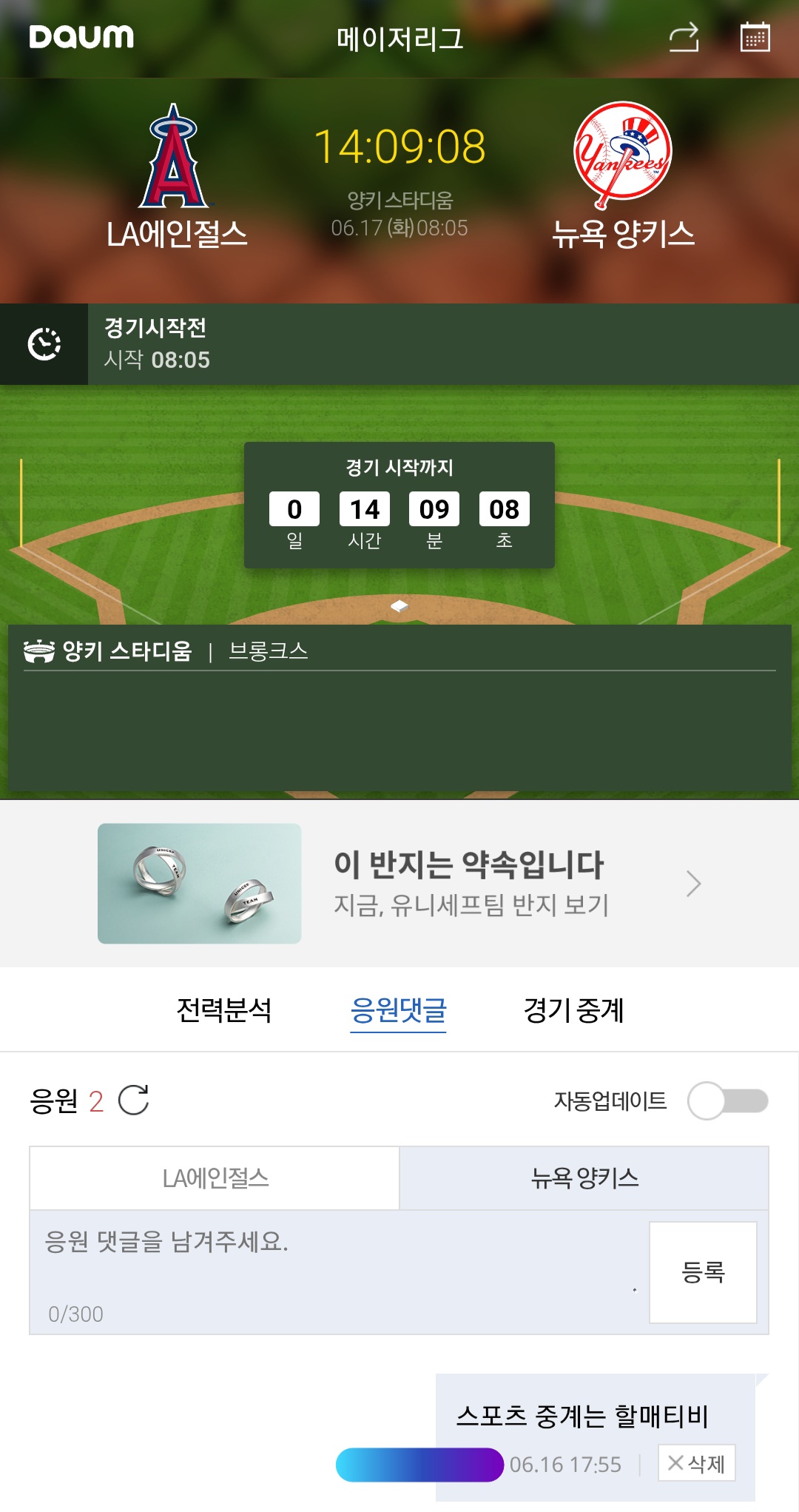The width and height of the screenshot is (799, 1512).
Task: Select the 응원댓글 tab
Action: [x=399, y=1010]
